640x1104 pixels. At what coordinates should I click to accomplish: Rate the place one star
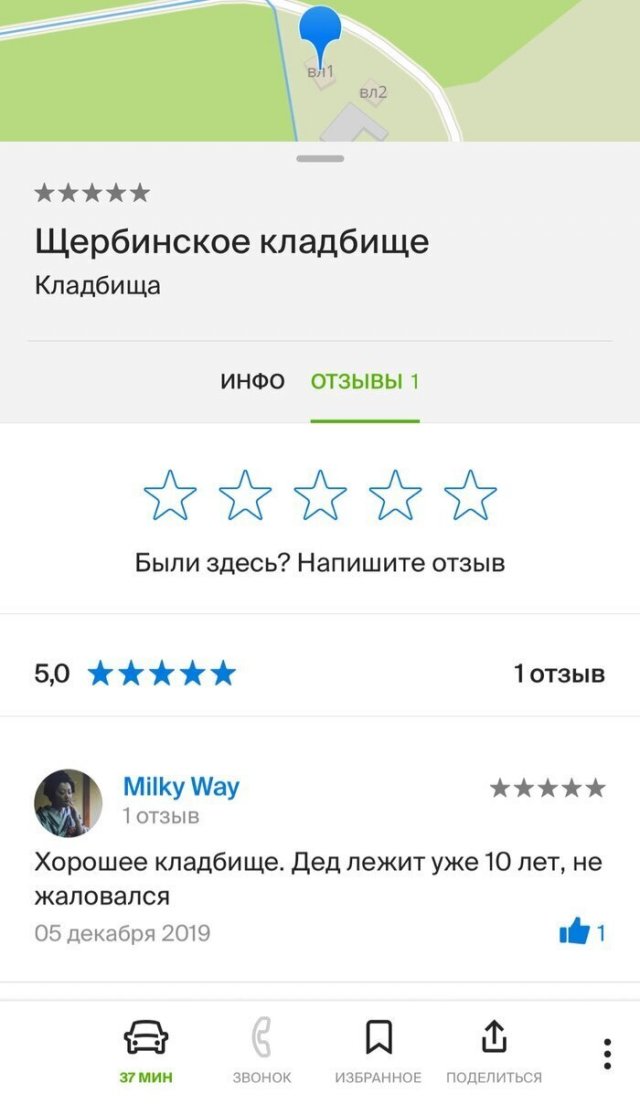(x=170, y=496)
